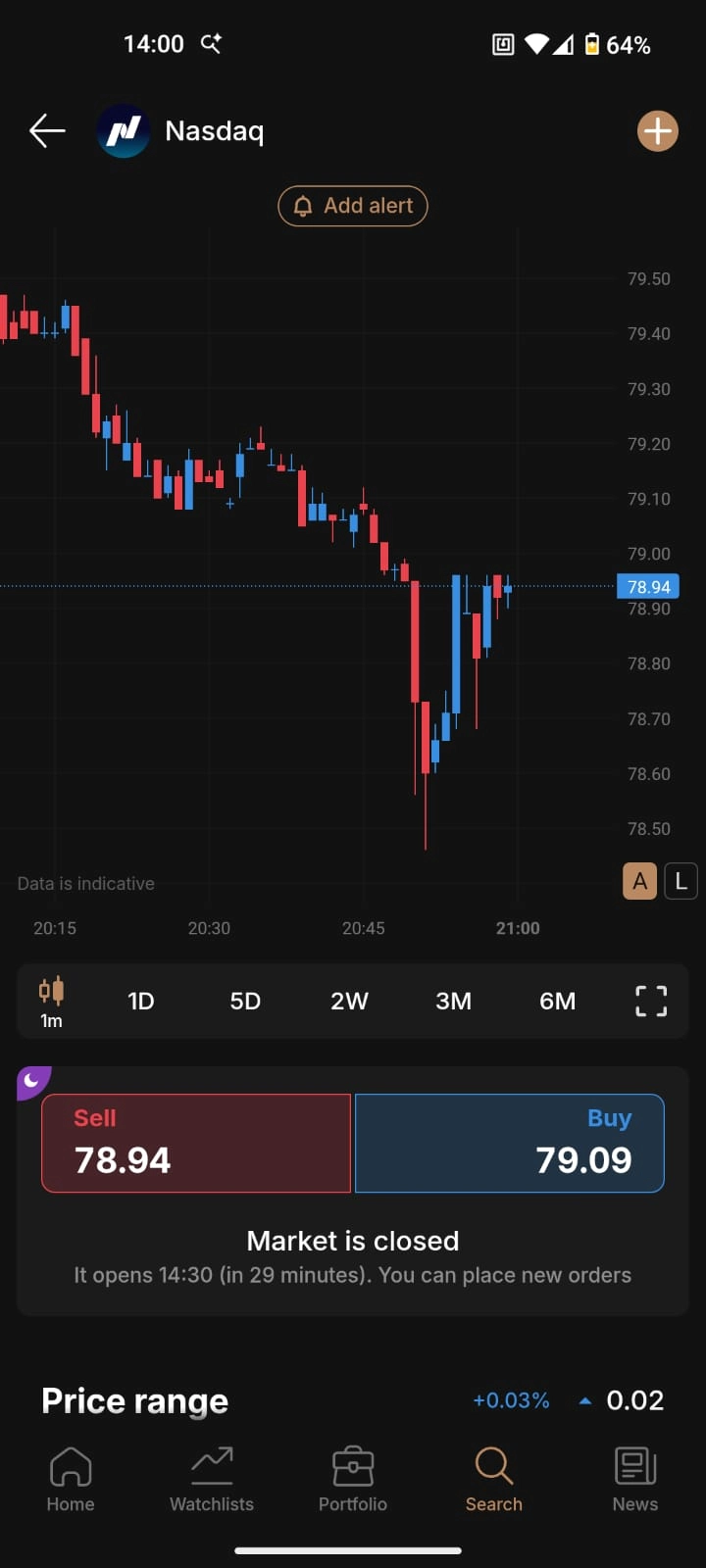Enable logarithmic scale with the L button
706x1568 pixels.
pos(681,880)
